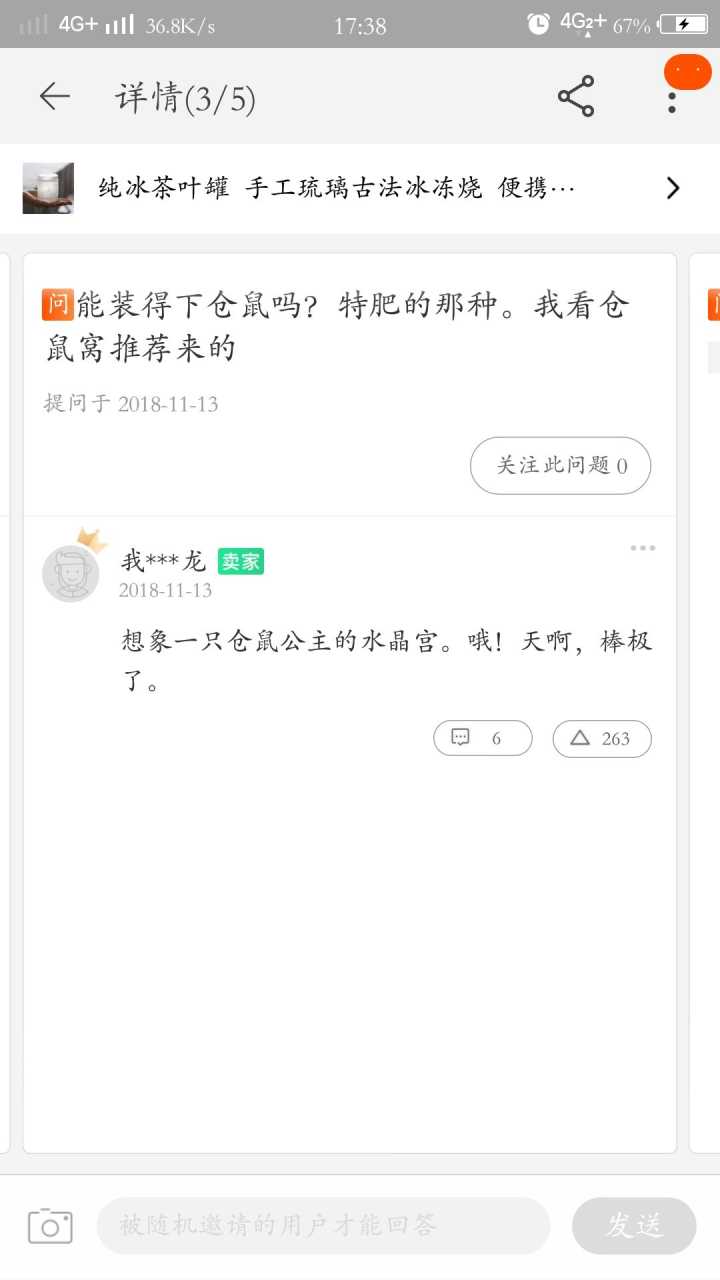
Task: Tap the 关注此问题 button
Action: pos(560,465)
